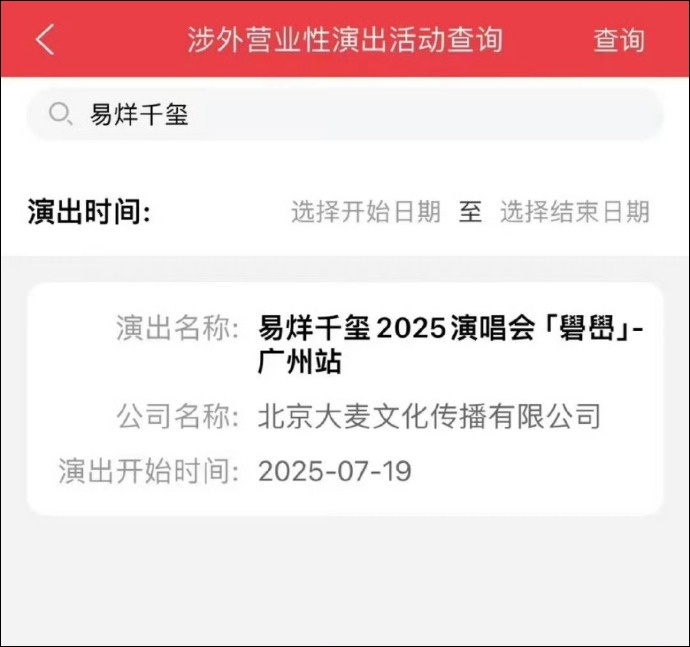The height and width of the screenshot is (647, 690).
Task: Open the 选择结束日期 picker
Action: (575, 212)
